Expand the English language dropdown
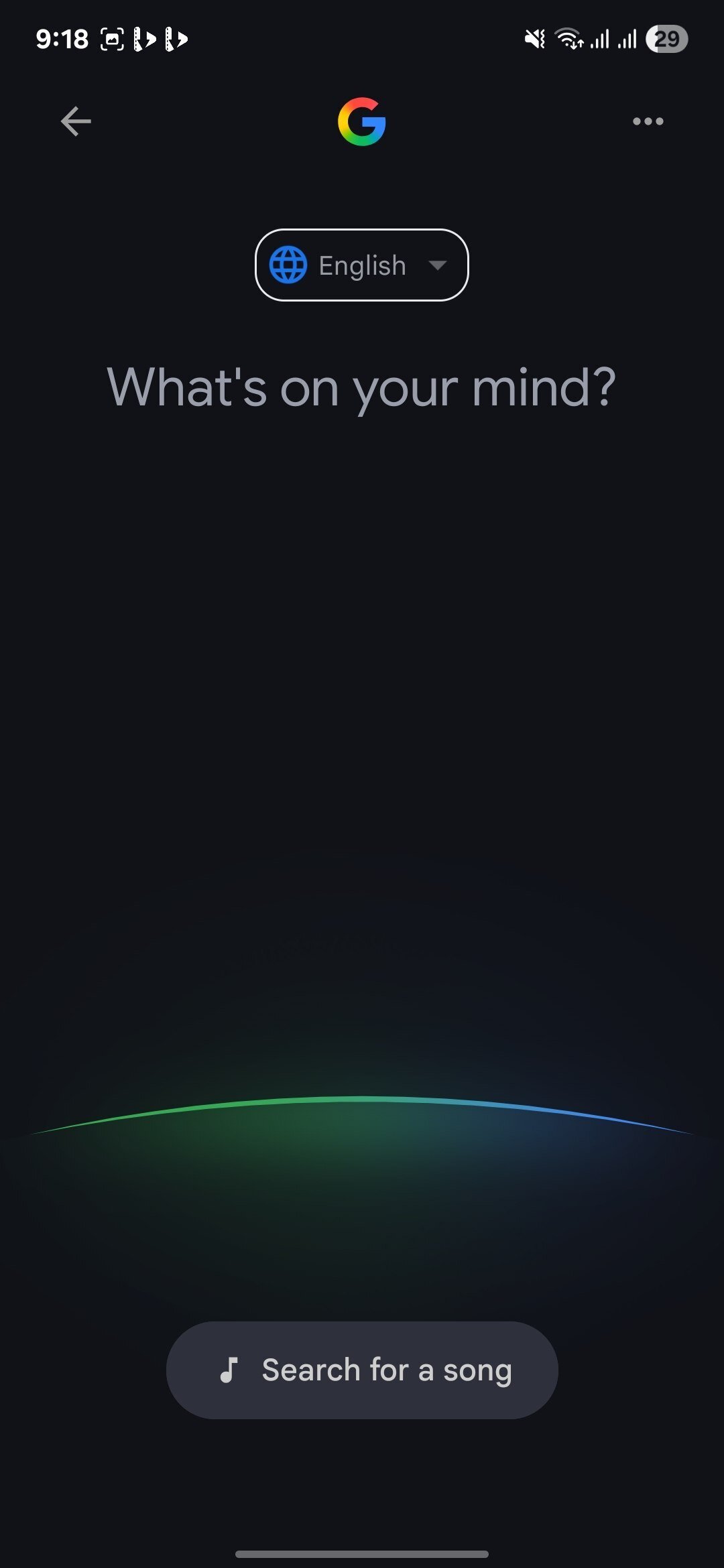Screen dimensions: 724x1568 coord(362,265)
